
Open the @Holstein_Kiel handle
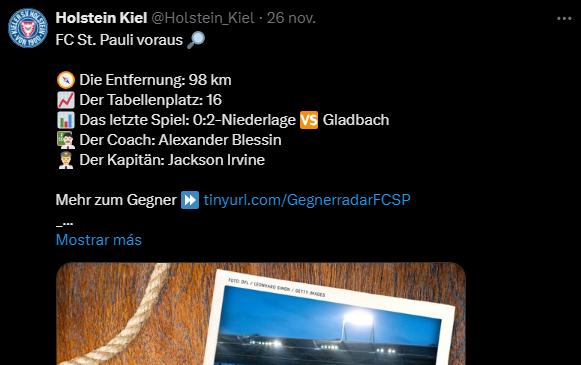[x=203, y=18]
